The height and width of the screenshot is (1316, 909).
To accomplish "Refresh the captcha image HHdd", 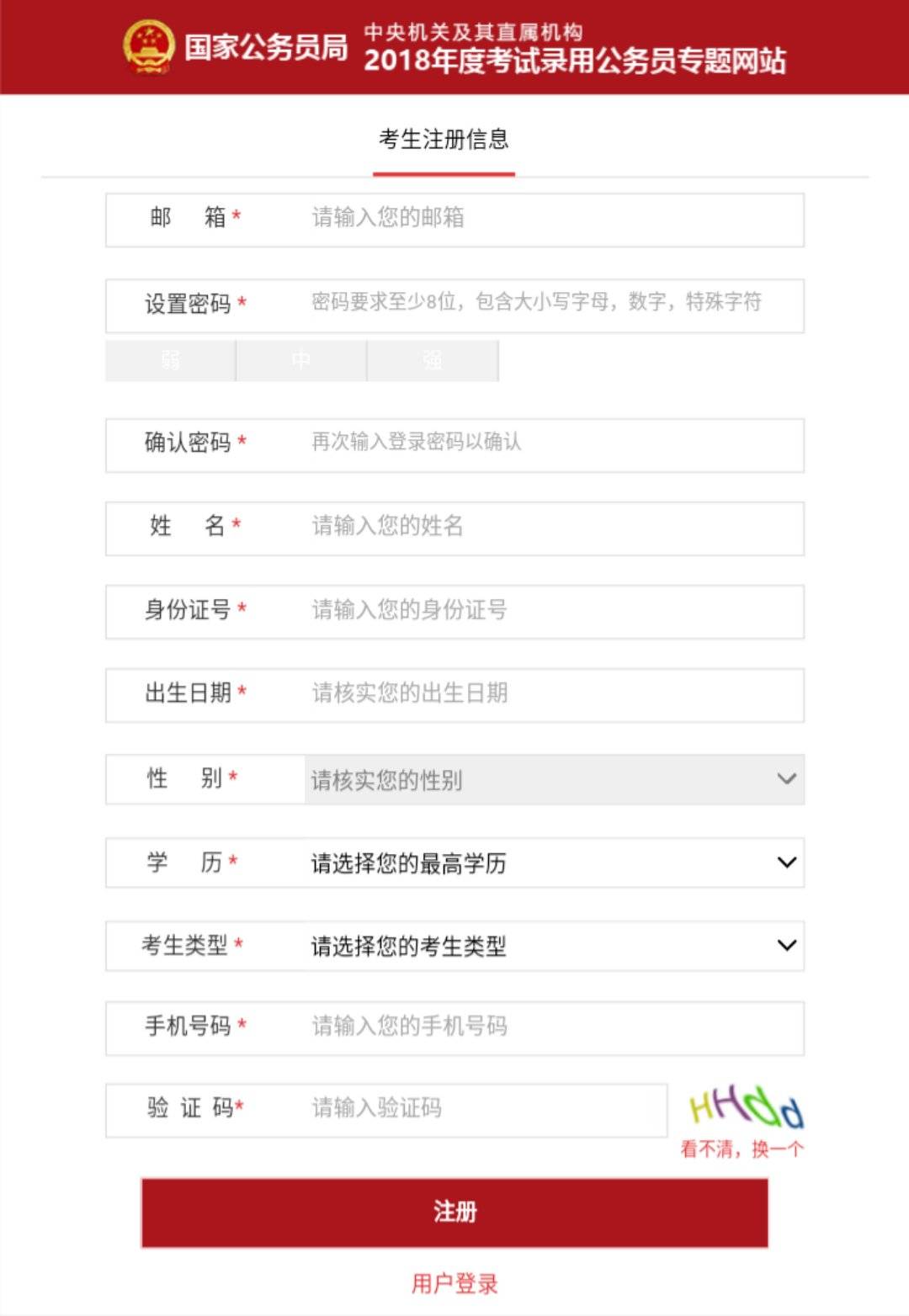I will click(x=746, y=1106).
